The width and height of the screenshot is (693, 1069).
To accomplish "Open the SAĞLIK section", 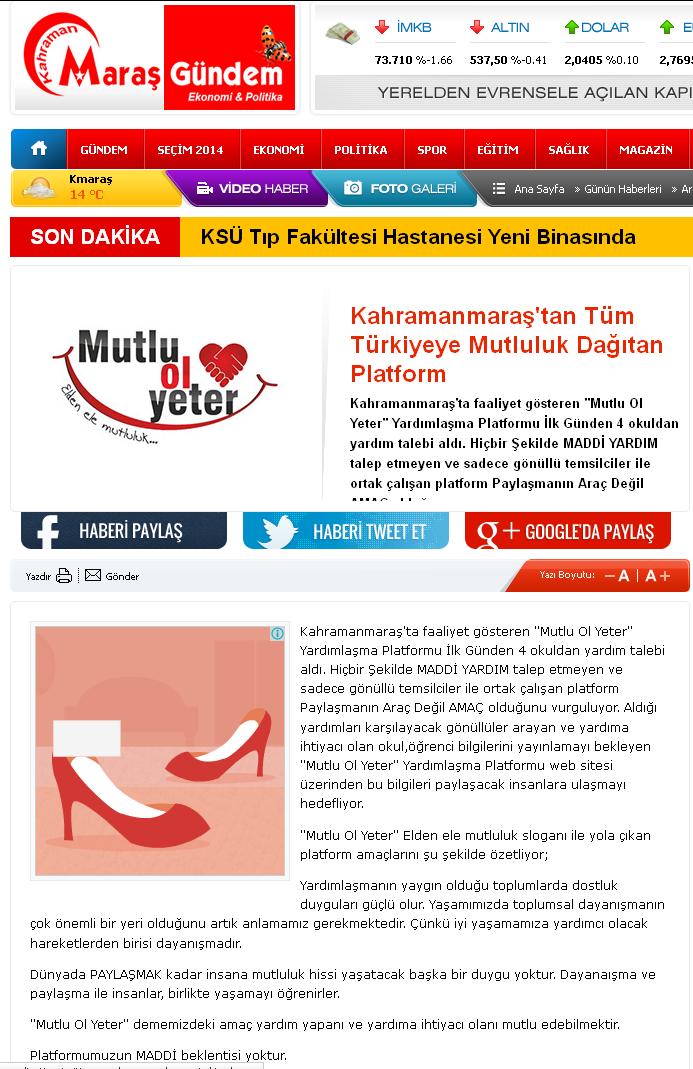I will [x=569, y=150].
